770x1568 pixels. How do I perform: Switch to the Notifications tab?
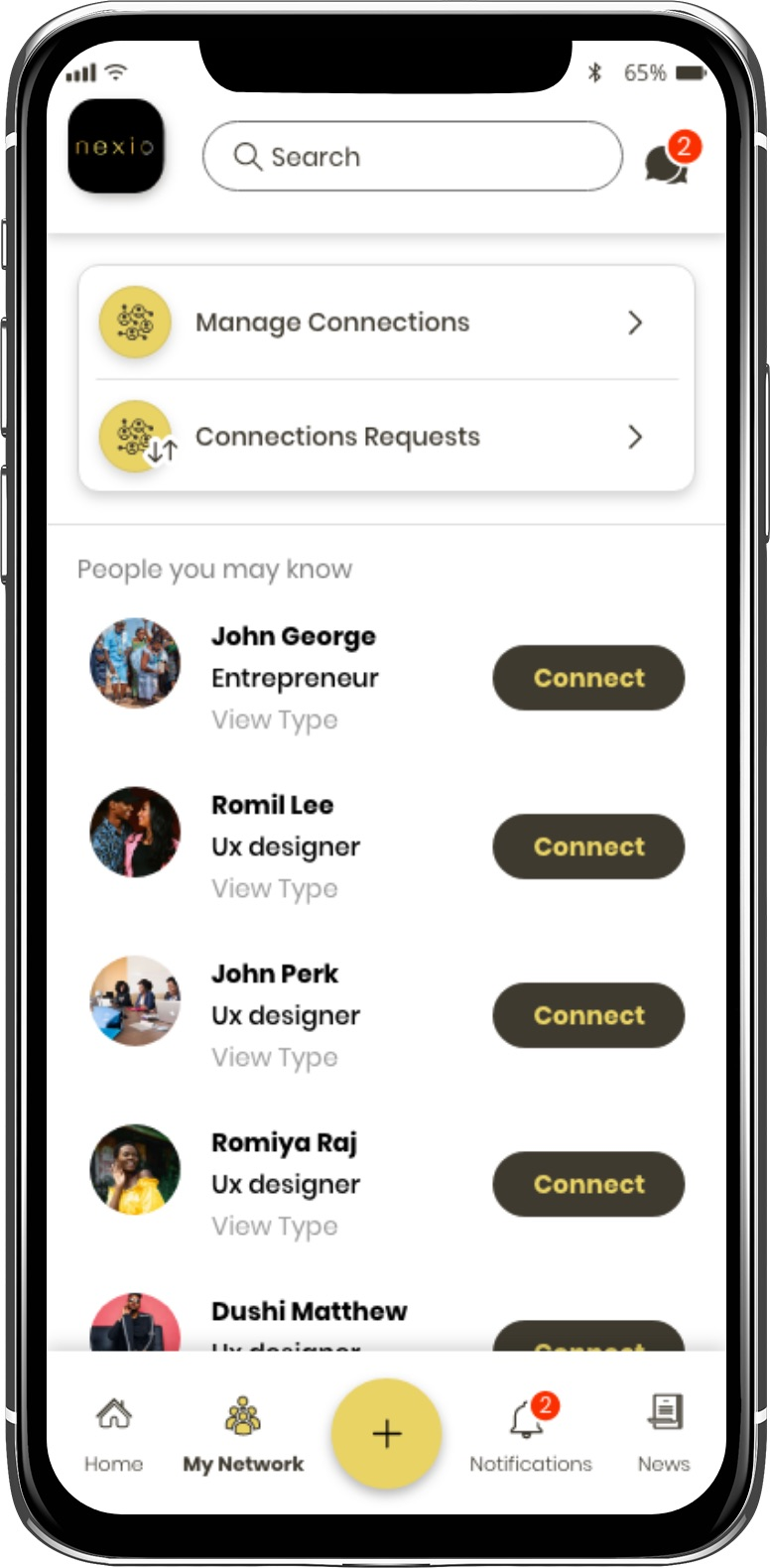pos(530,1434)
